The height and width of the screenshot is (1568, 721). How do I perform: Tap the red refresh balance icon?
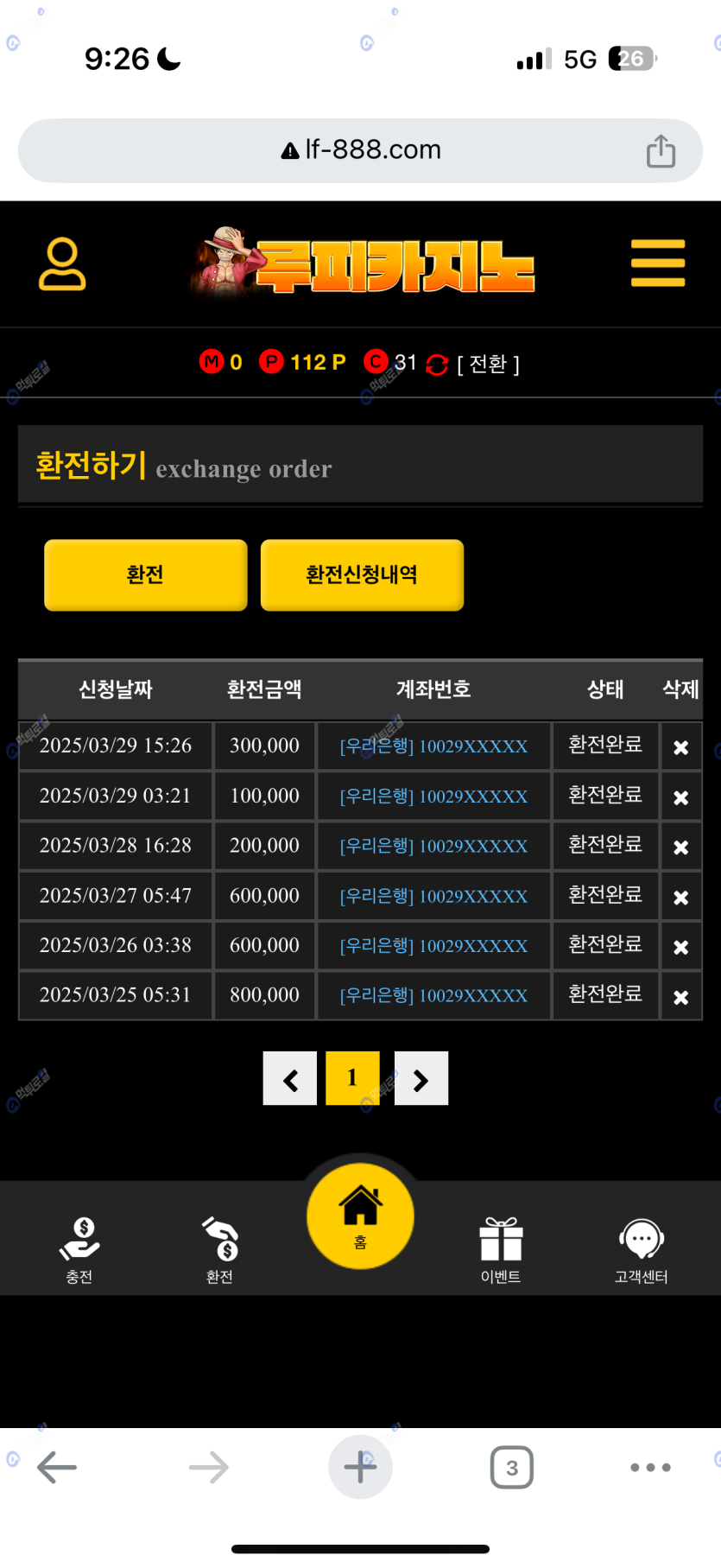[x=437, y=365]
